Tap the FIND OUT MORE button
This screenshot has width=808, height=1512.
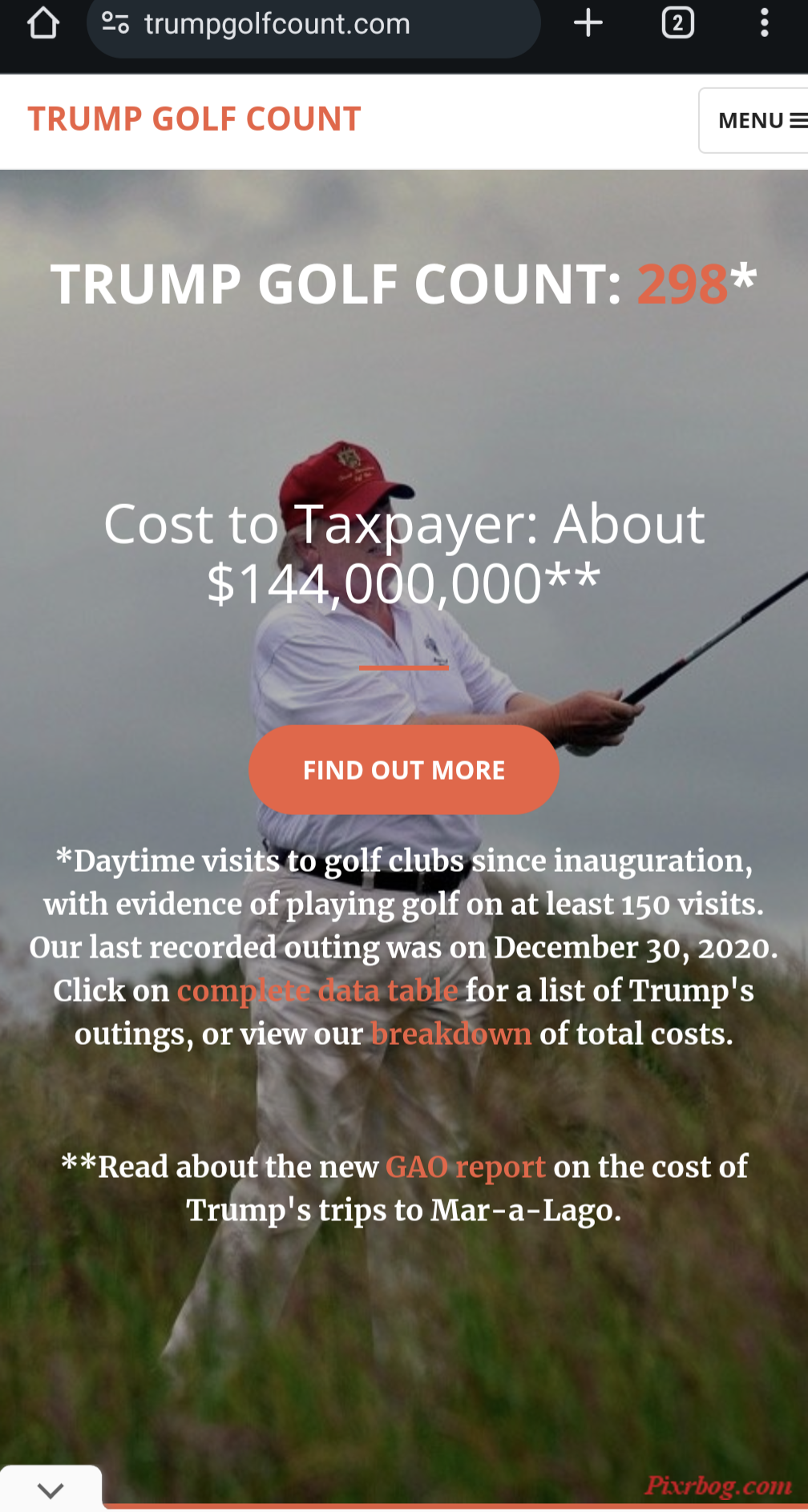(x=403, y=770)
